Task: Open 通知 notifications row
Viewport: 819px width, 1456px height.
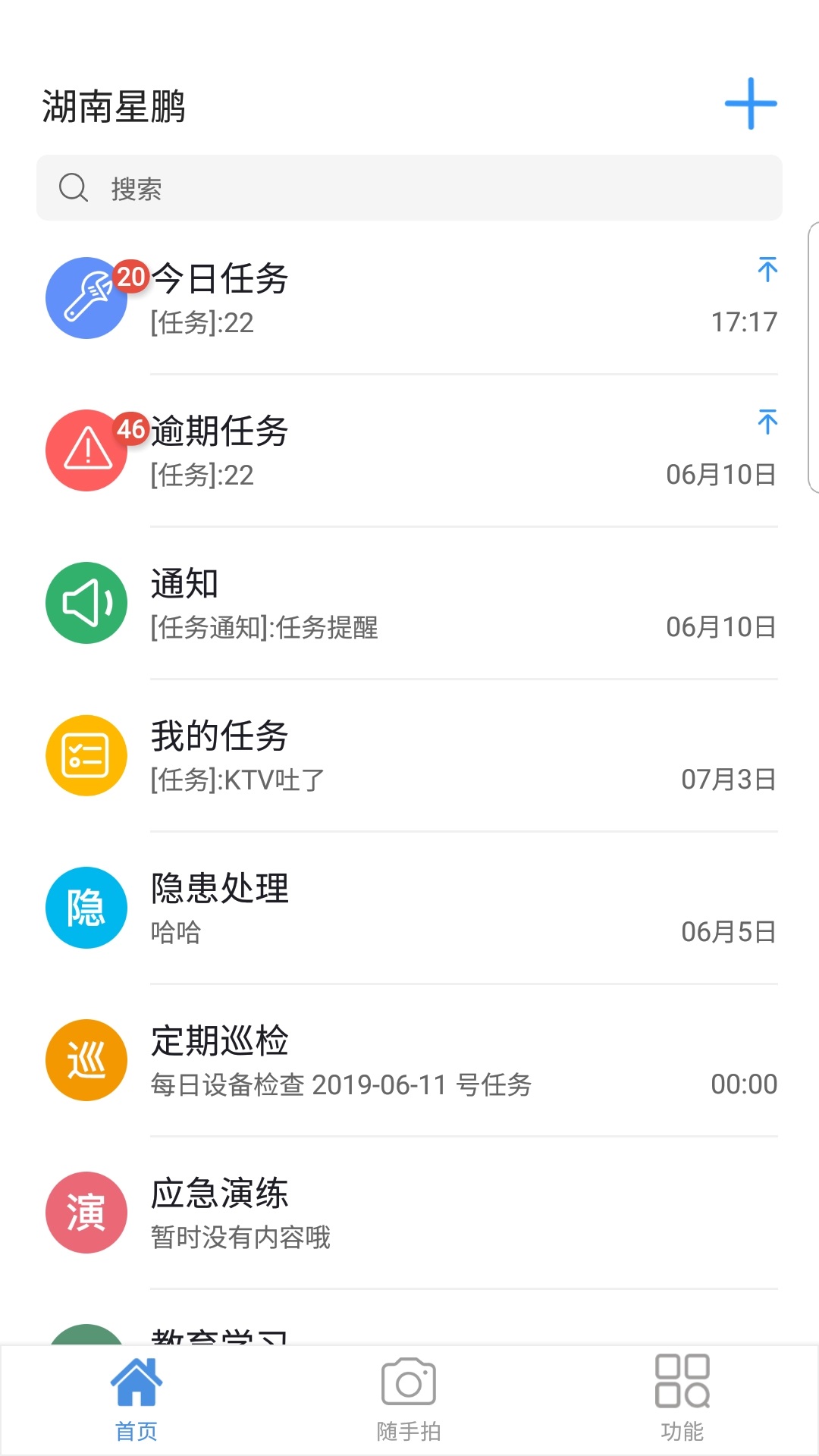Action: pos(409,604)
